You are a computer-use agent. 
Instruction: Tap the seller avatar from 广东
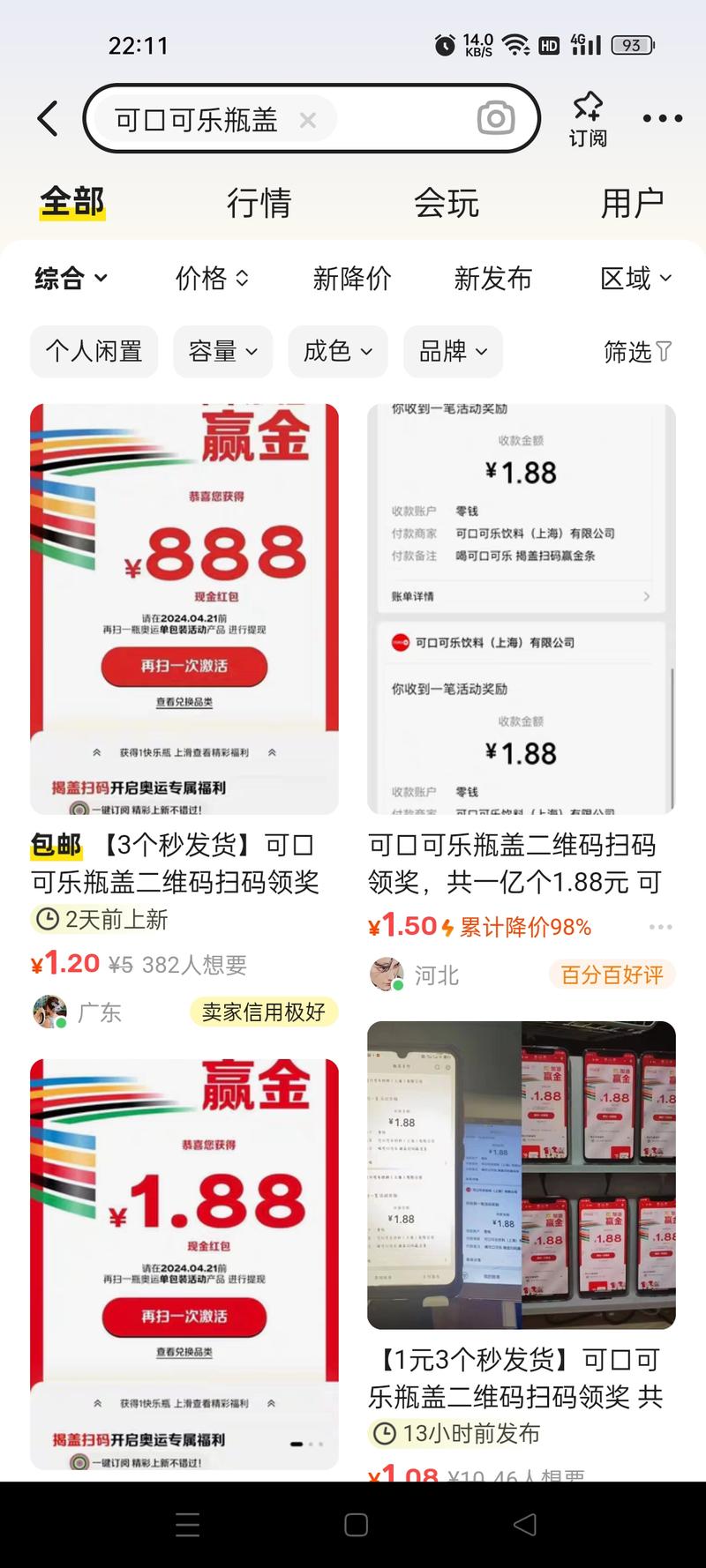[x=49, y=1012]
